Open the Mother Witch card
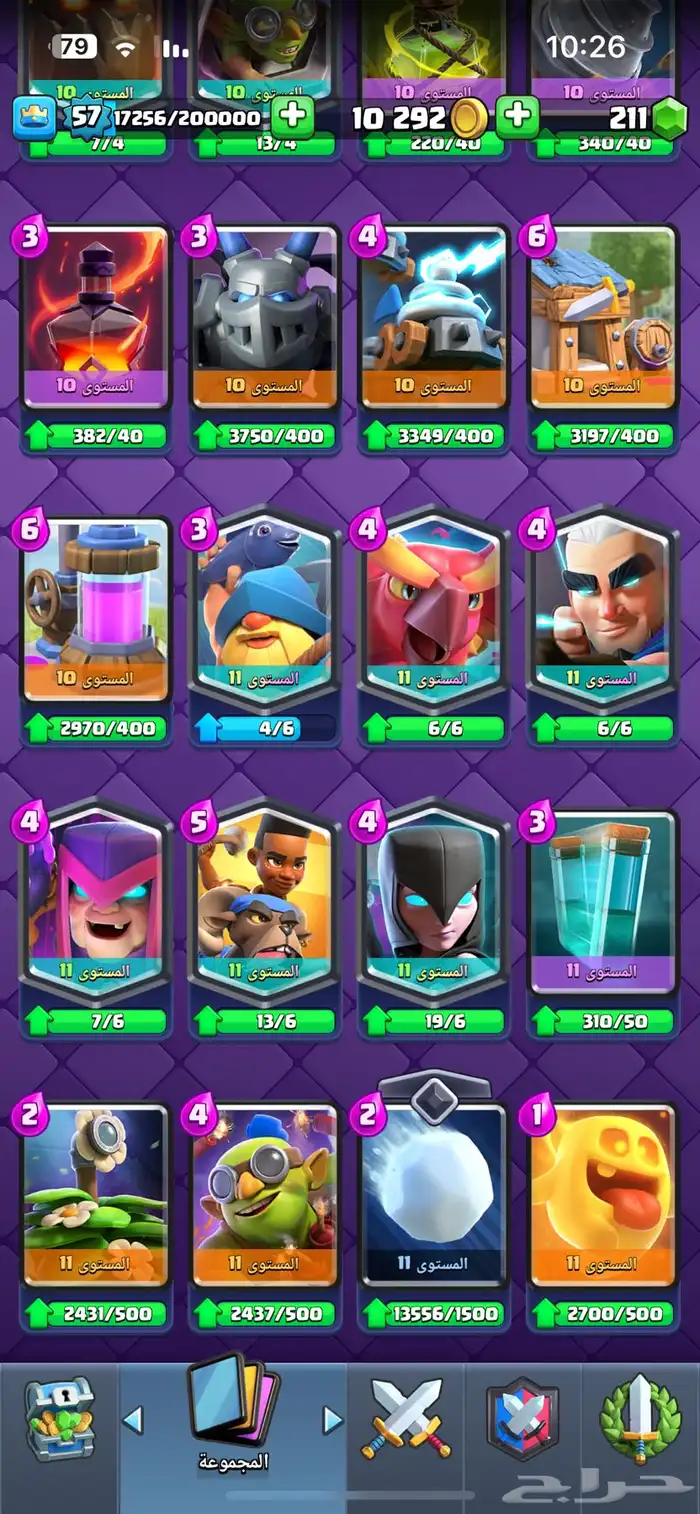This screenshot has height=1514, width=700. pos(95,900)
